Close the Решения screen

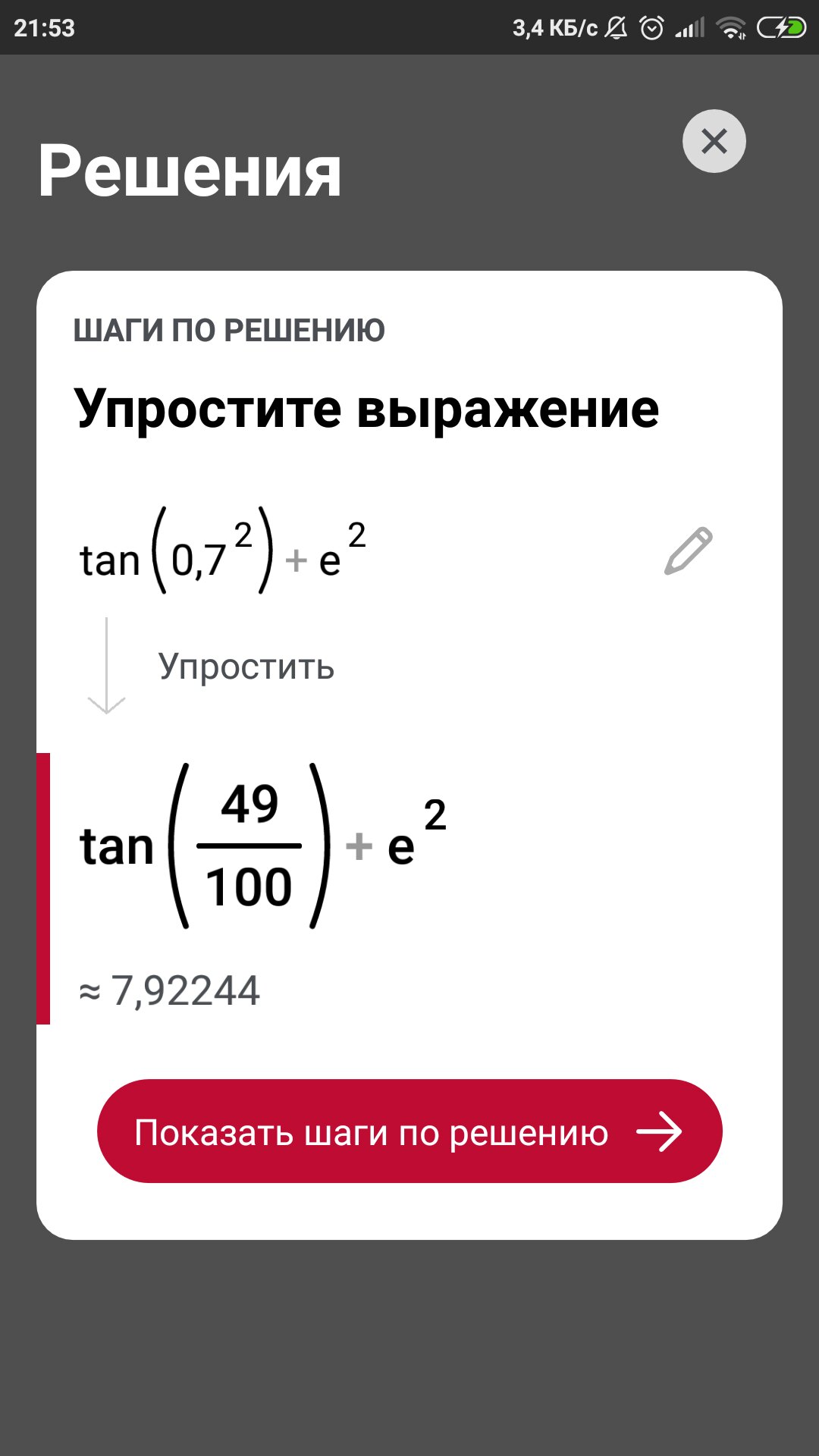[x=714, y=142]
